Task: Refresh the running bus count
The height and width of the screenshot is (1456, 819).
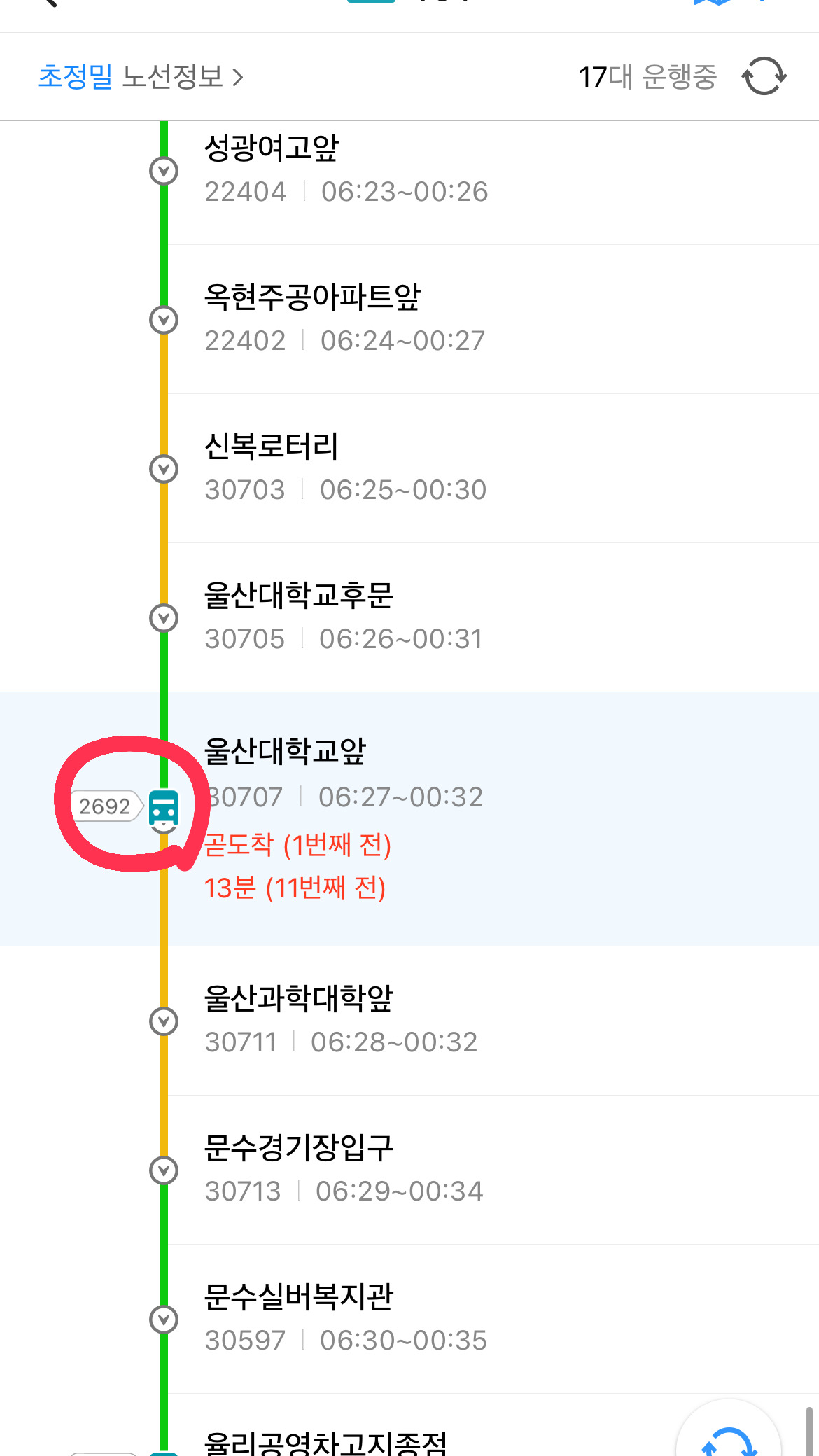Action: pos(764,76)
